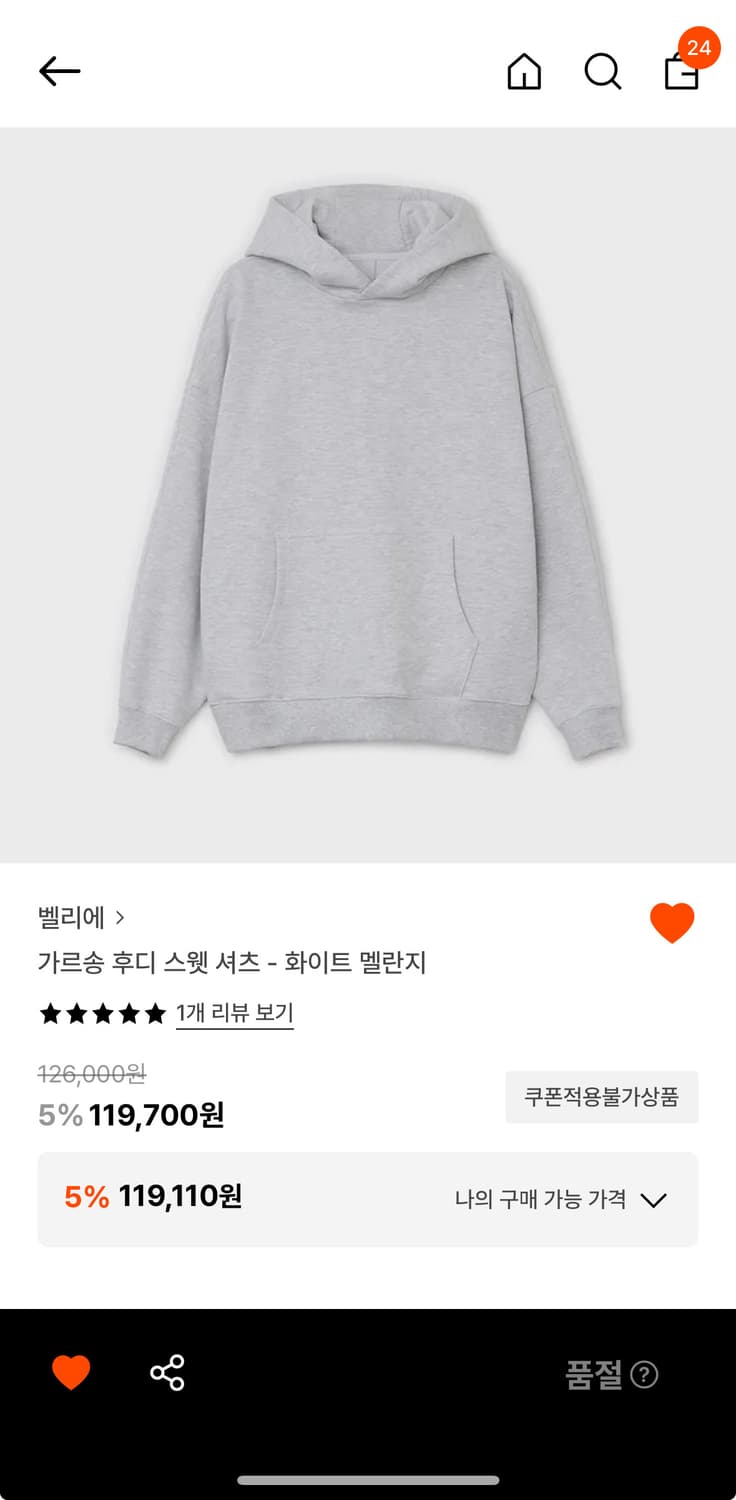Go back using the arrow icon
Screen dimensions: 736x1500
point(59,71)
